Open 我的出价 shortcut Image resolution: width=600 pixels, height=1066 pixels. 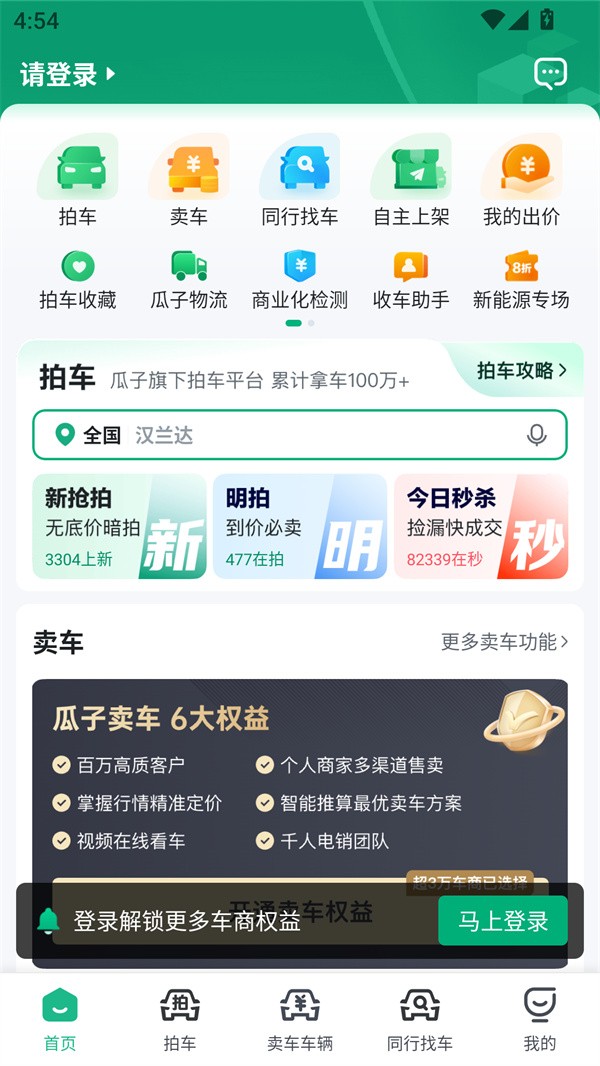(x=521, y=181)
